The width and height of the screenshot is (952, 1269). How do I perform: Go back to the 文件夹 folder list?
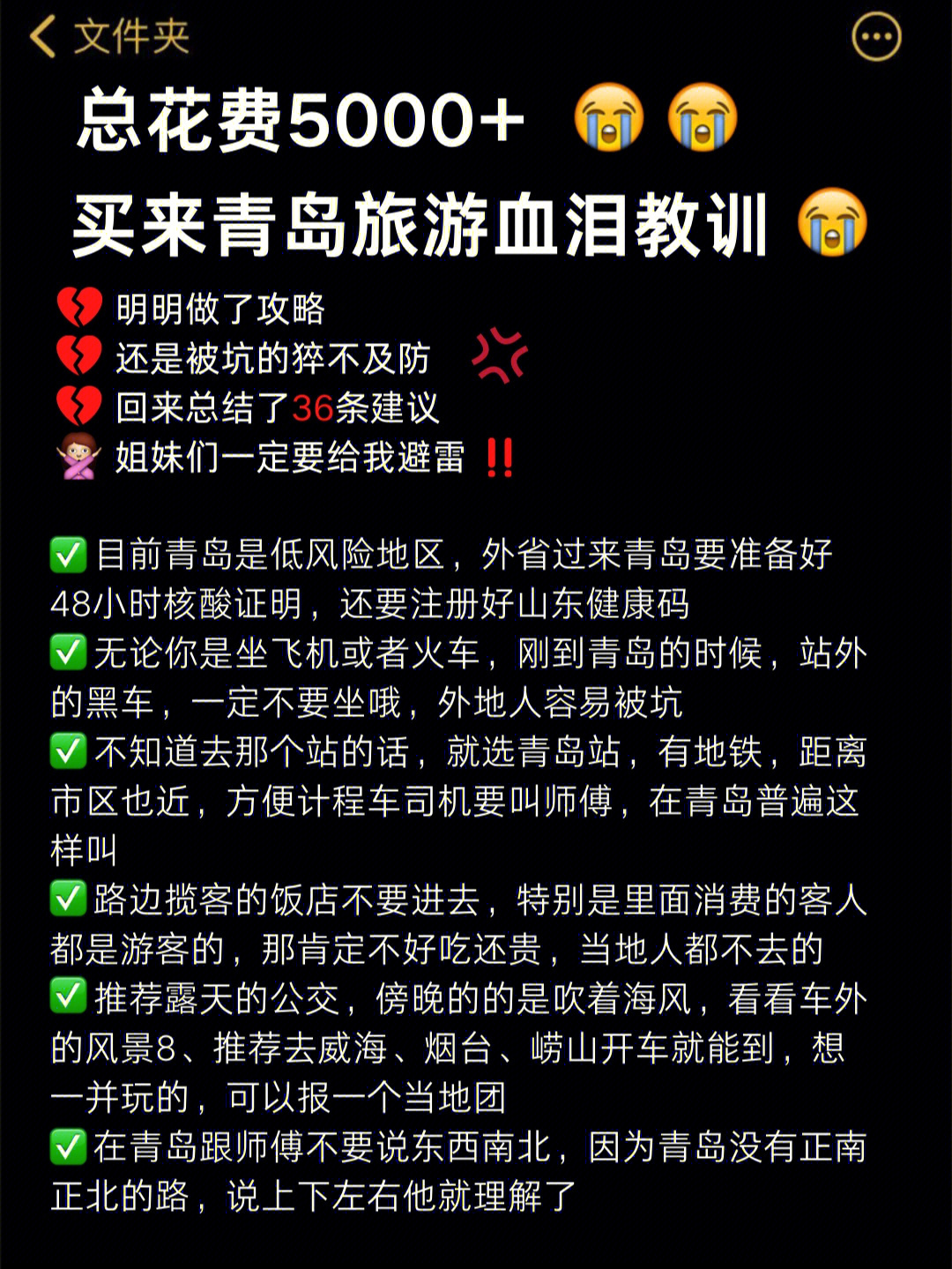coord(108,37)
